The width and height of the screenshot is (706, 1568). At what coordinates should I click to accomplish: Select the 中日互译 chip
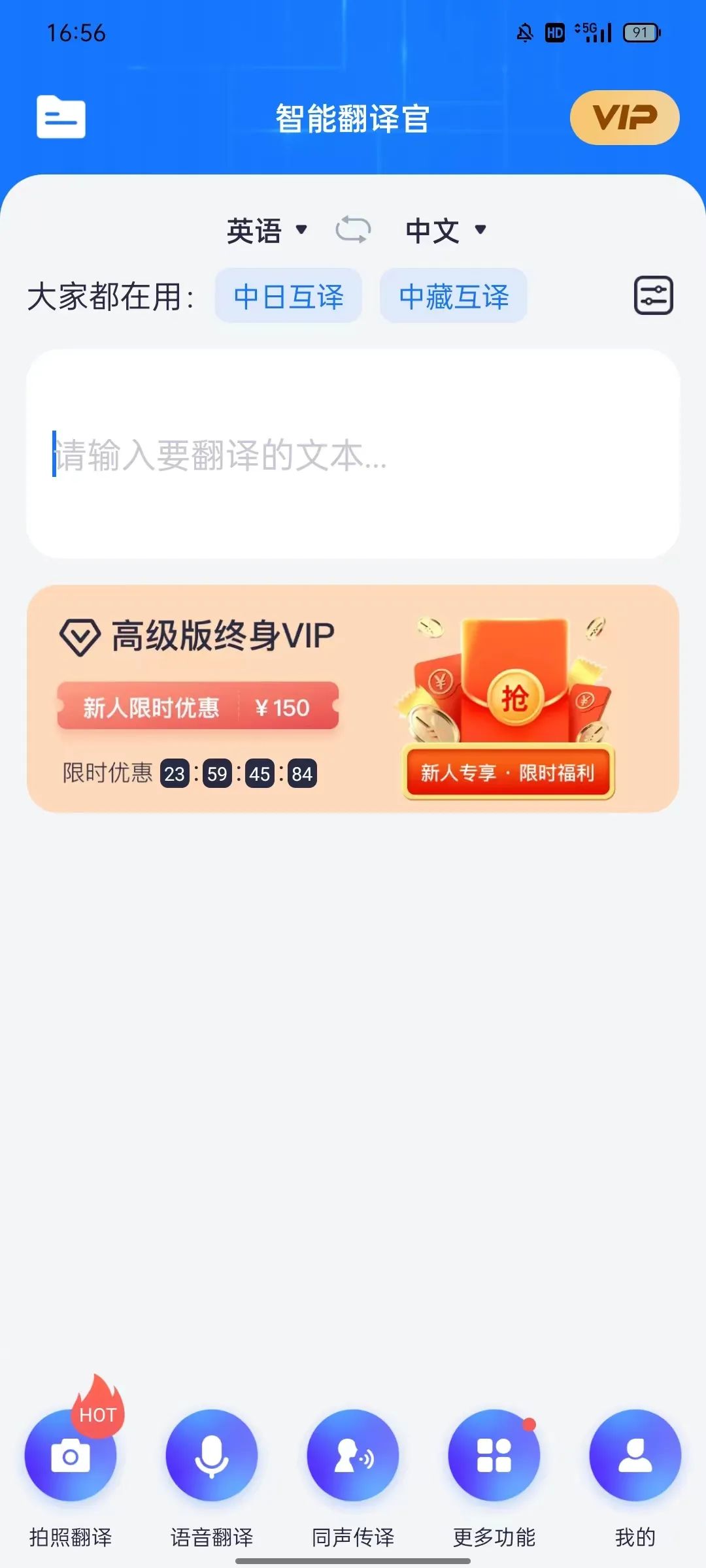pos(288,296)
